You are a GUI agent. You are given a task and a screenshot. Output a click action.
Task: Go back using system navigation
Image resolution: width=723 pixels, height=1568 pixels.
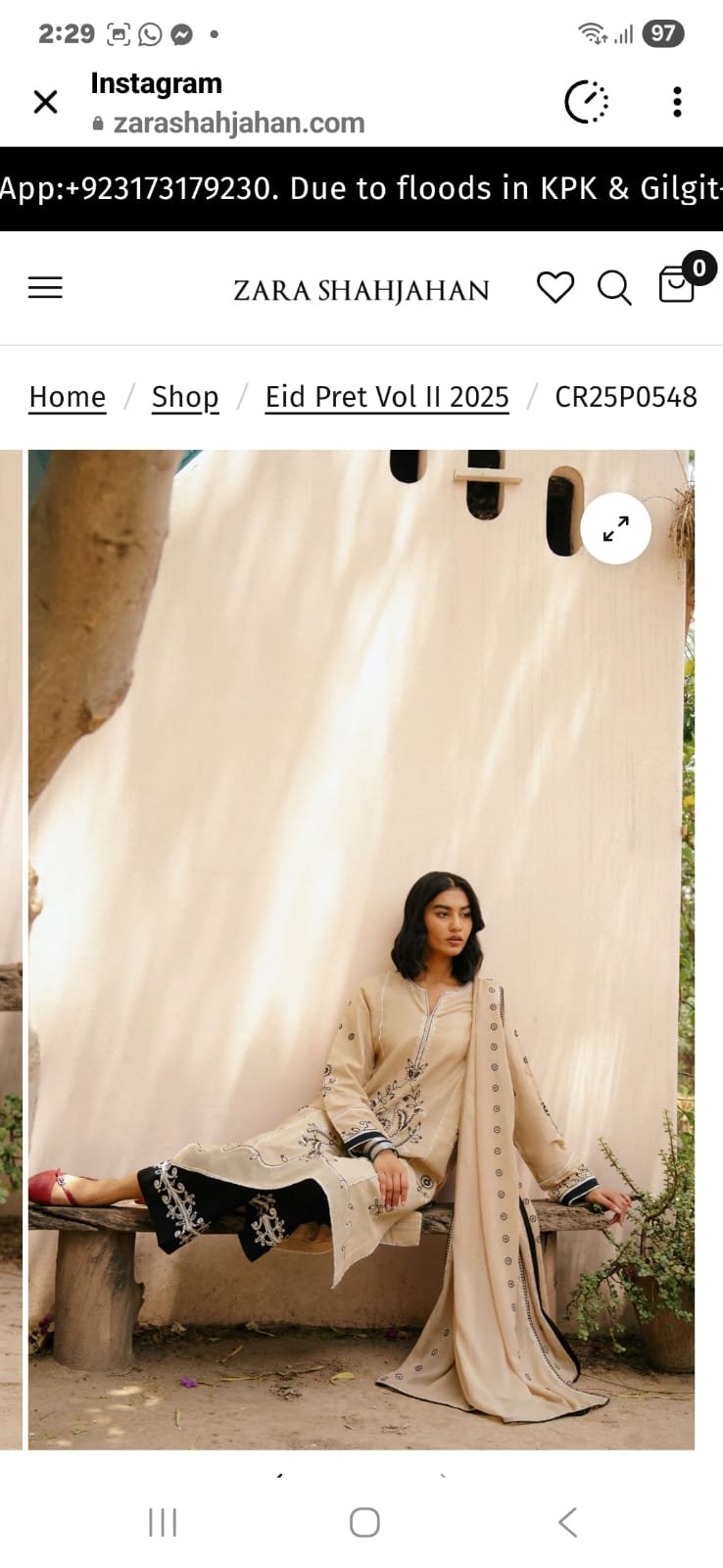(x=567, y=1522)
